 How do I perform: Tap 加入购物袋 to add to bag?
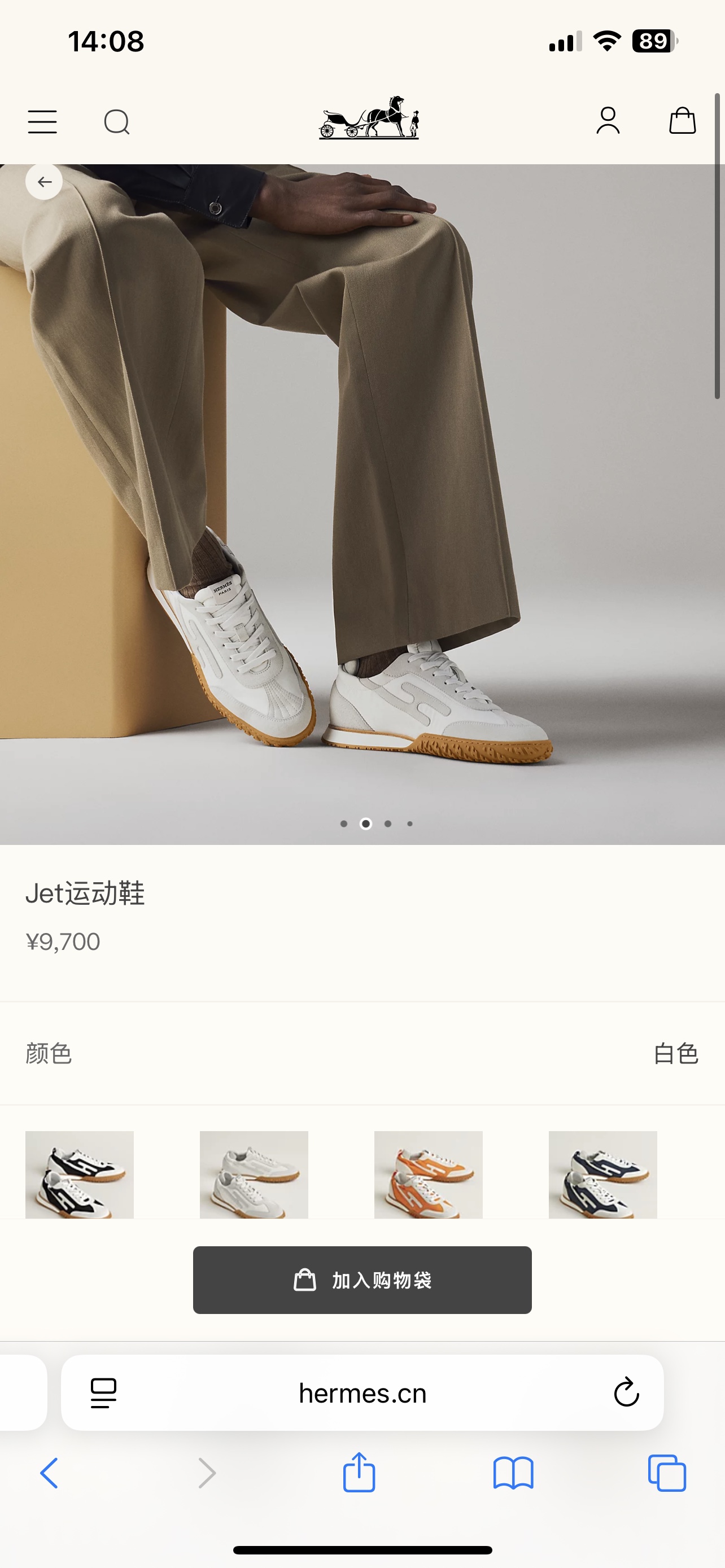click(x=362, y=1280)
